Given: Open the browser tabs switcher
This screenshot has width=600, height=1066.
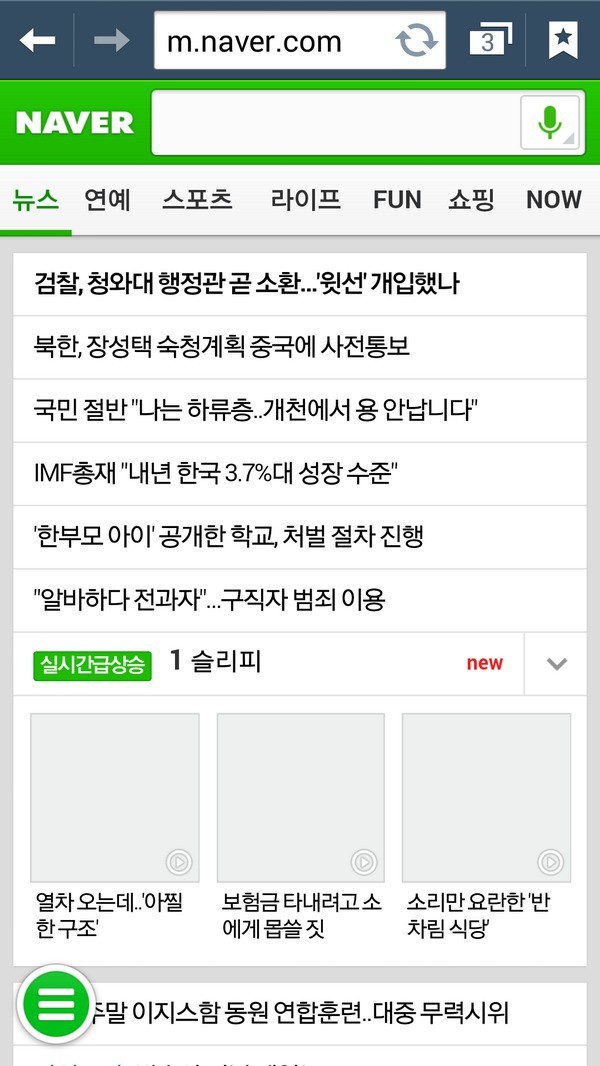Looking at the screenshot, I should click(x=491, y=40).
